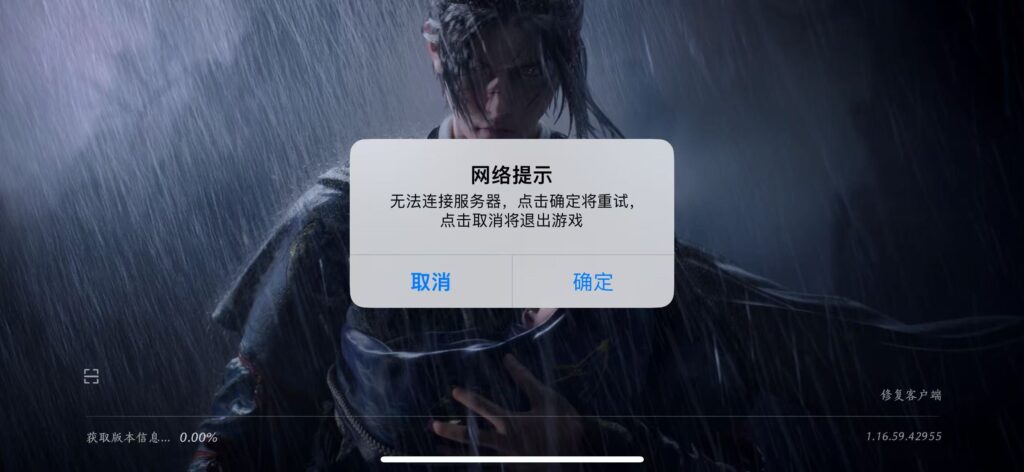Tap 取消 to exit the game

430,281
